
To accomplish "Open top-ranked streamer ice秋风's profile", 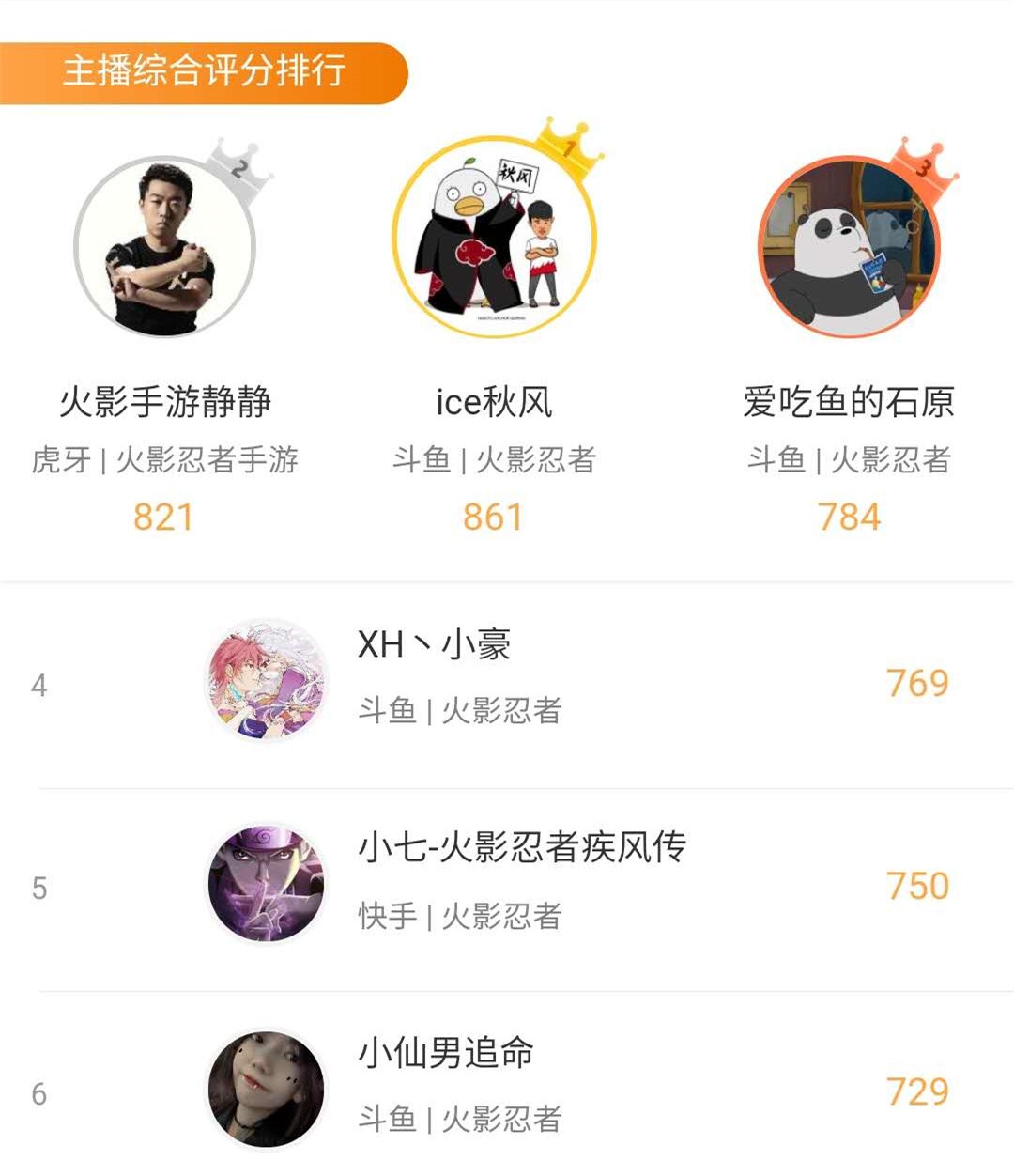I will pos(494,240).
